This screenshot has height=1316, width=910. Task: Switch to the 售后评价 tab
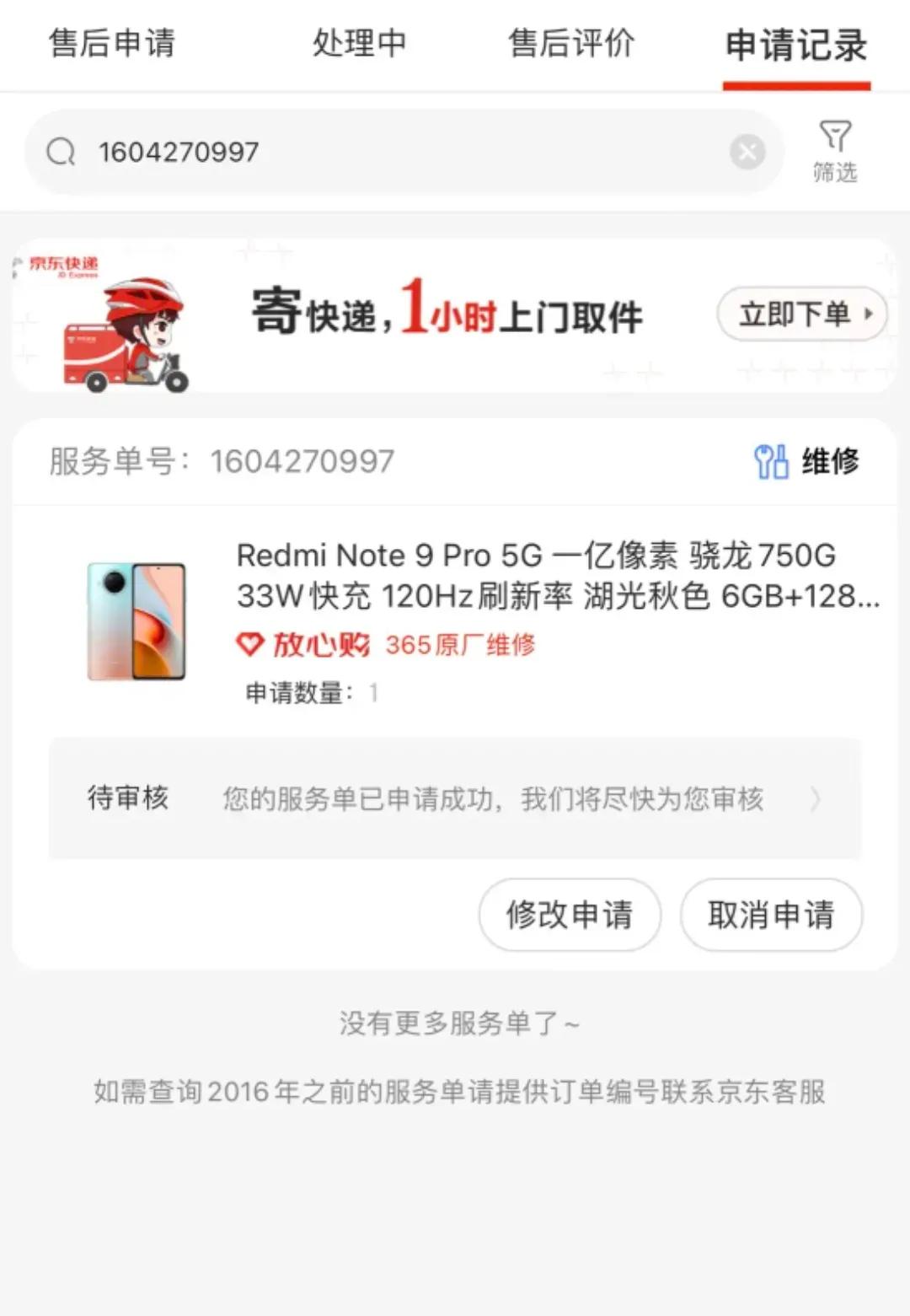[571, 44]
